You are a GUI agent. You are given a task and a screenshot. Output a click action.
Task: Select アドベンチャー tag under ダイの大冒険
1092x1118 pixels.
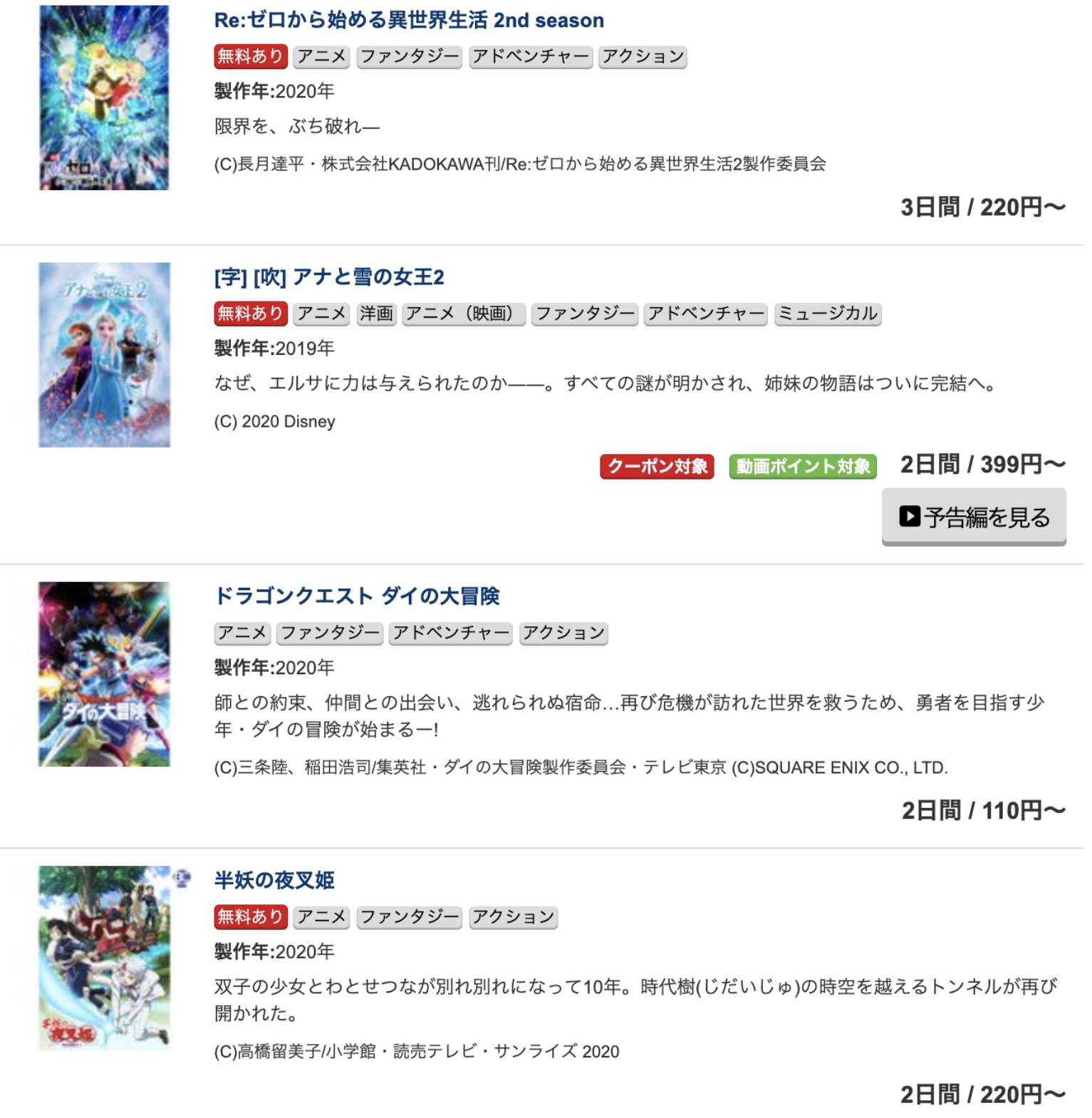click(451, 633)
